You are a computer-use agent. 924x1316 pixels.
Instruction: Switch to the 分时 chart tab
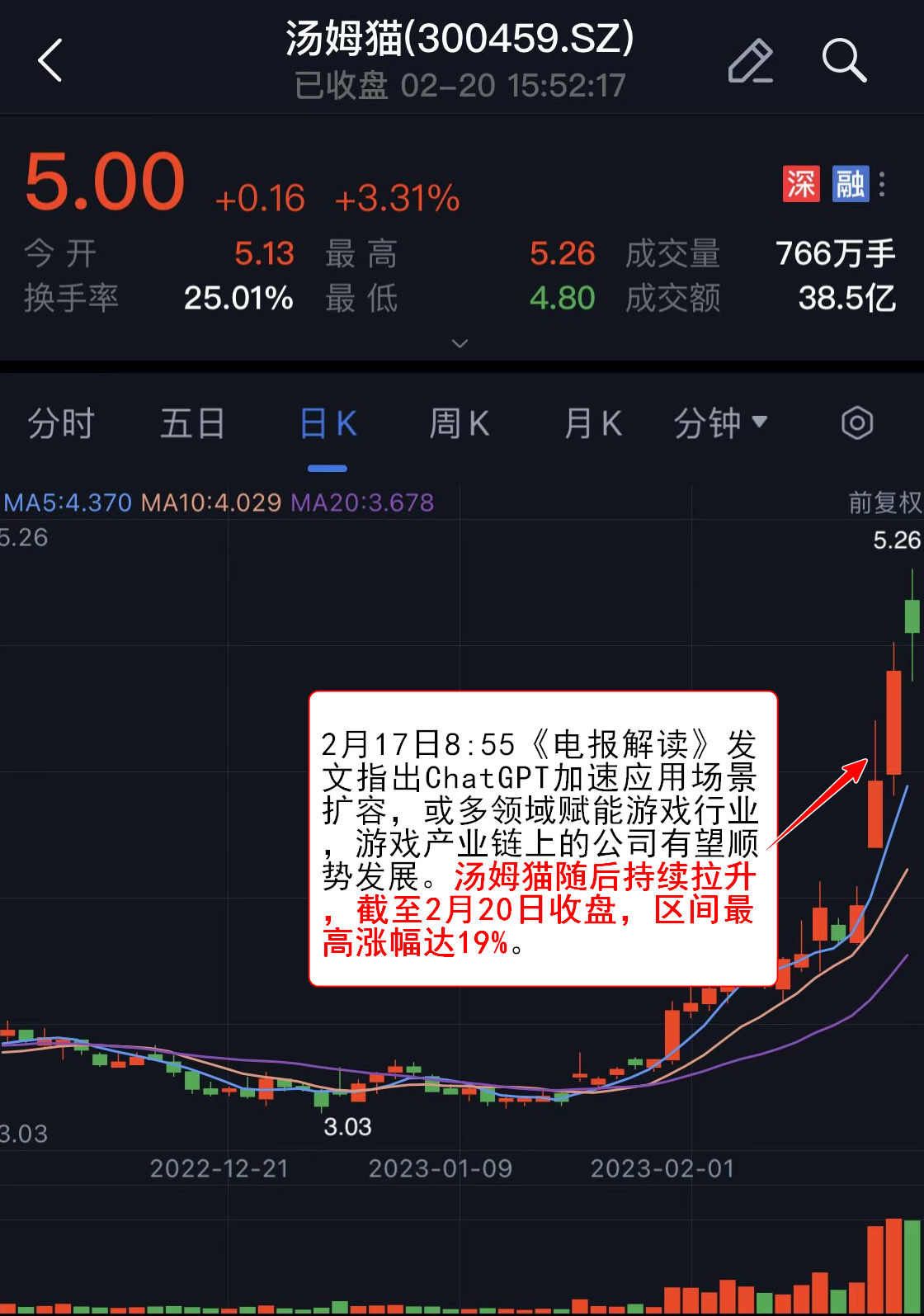click(x=61, y=424)
